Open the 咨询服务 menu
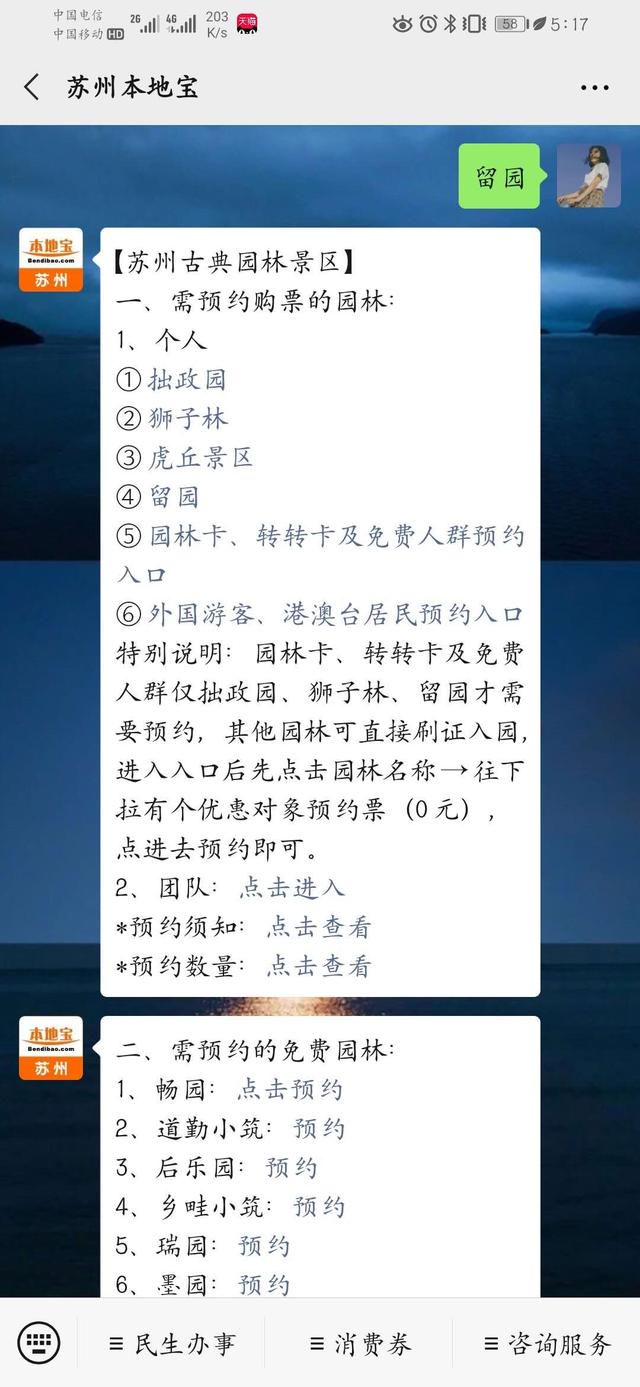This screenshot has width=640, height=1387. point(547,1344)
